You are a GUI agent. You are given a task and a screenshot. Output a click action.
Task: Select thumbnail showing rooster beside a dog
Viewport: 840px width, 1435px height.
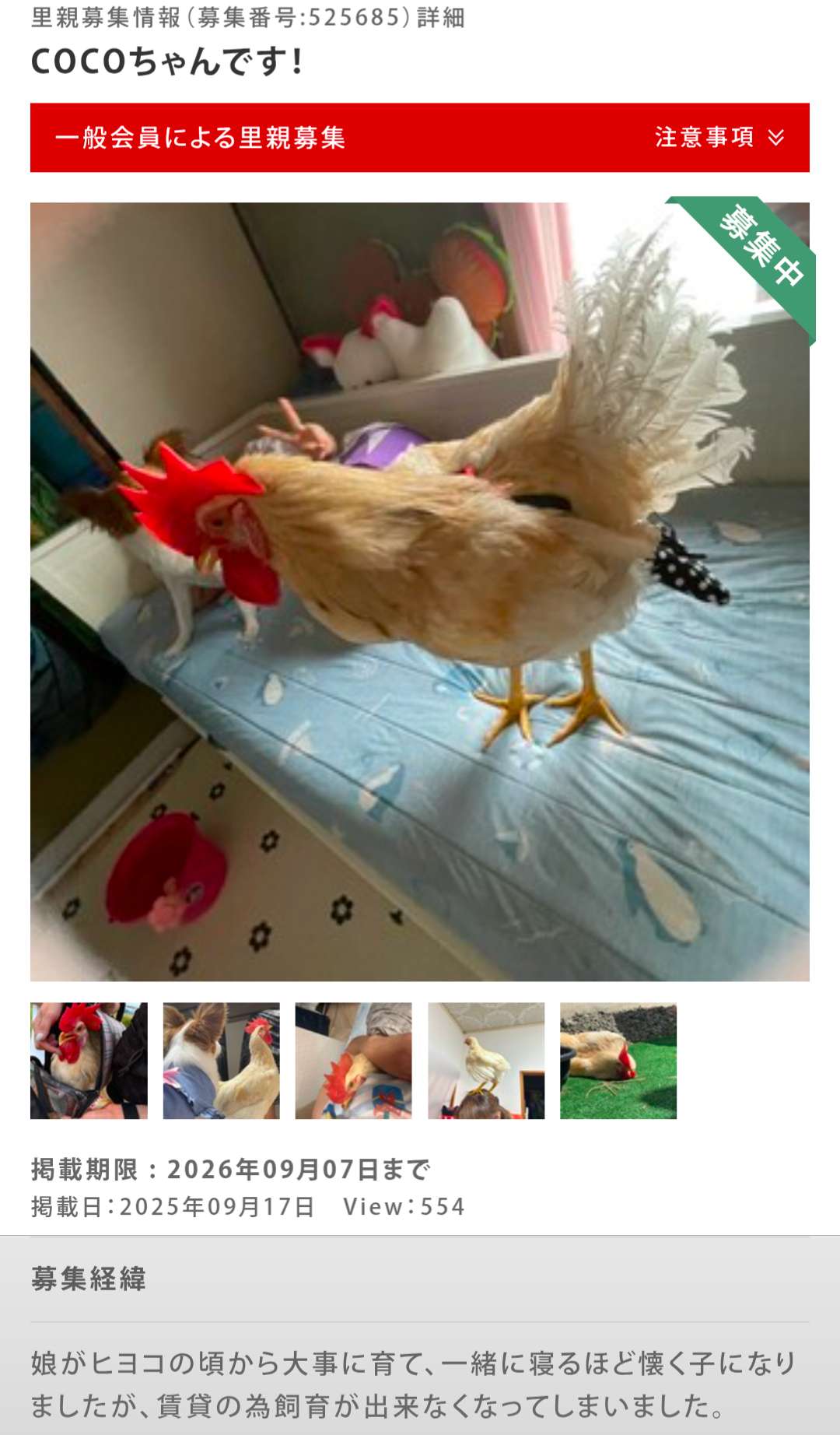[x=221, y=1061]
